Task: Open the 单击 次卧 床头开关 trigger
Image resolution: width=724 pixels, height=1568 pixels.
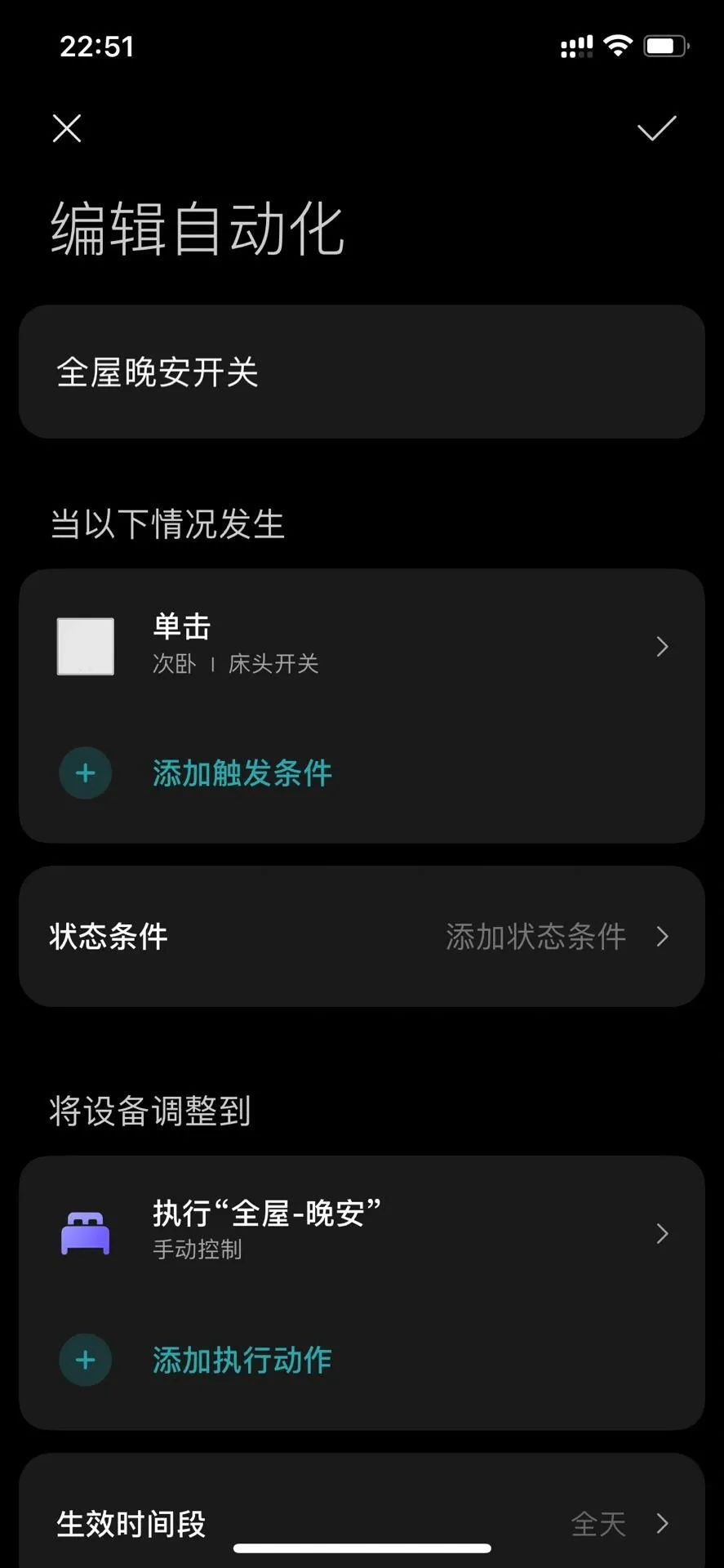Action: click(x=362, y=646)
